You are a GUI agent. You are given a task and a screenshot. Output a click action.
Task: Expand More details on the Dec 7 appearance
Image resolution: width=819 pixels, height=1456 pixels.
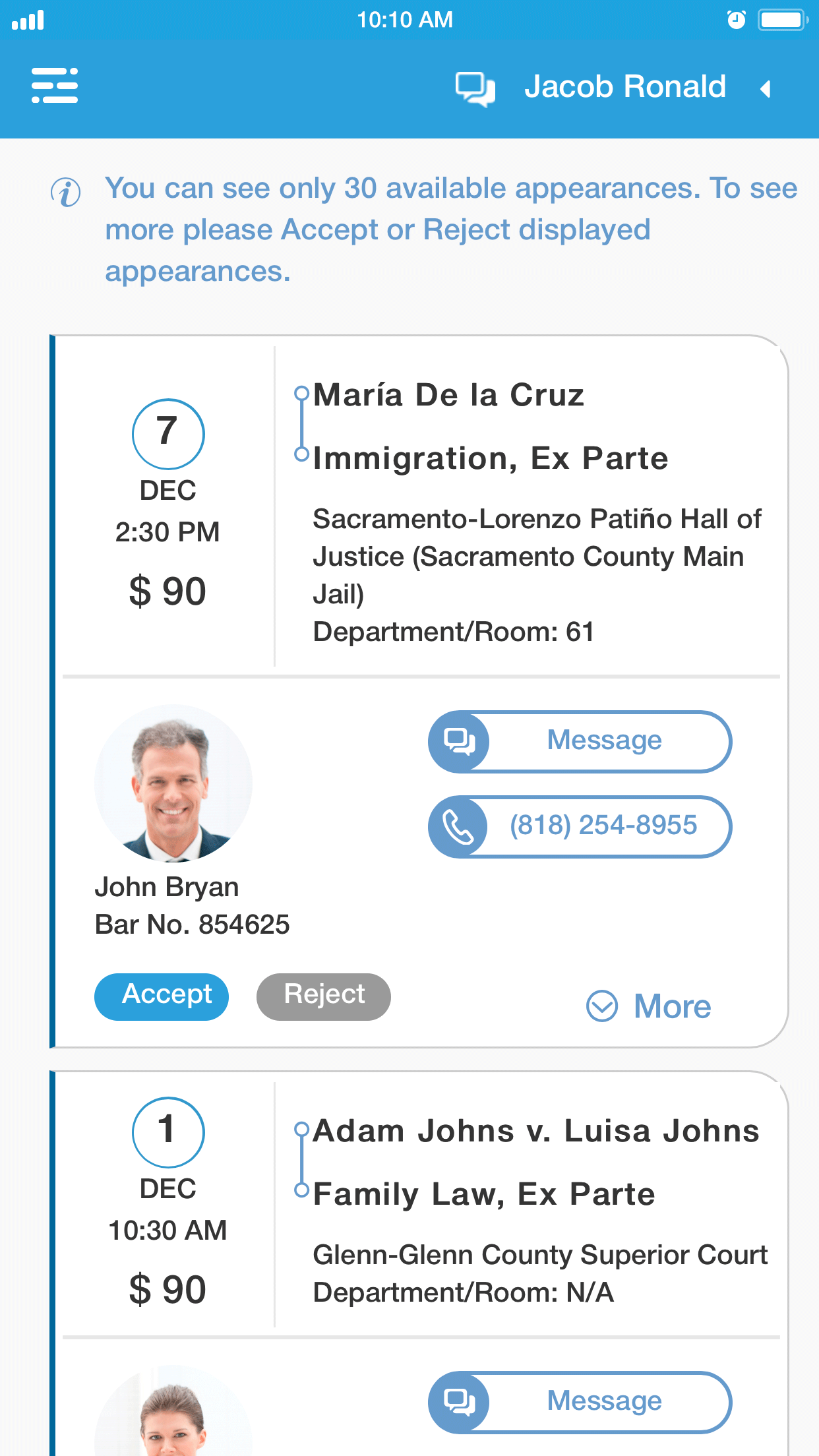(x=649, y=1006)
